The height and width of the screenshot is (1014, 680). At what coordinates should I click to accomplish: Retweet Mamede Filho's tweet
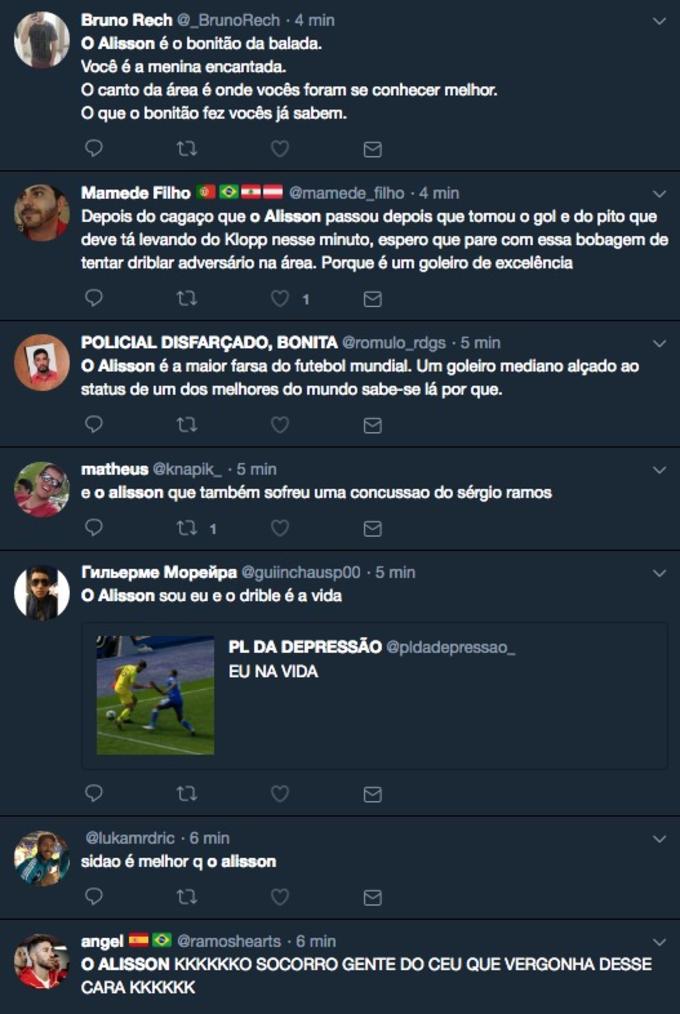click(x=186, y=298)
